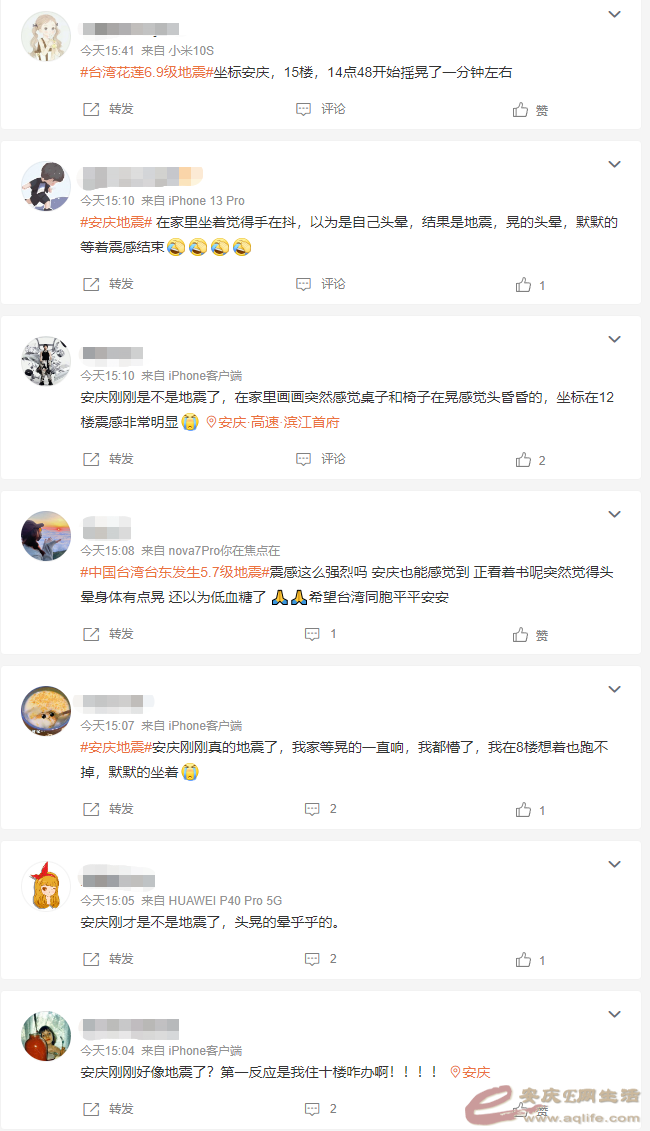Expand the chevron menu on the iPhone 13 Pro post
Image resolution: width=650 pixels, height=1131 pixels.
[x=615, y=164]
